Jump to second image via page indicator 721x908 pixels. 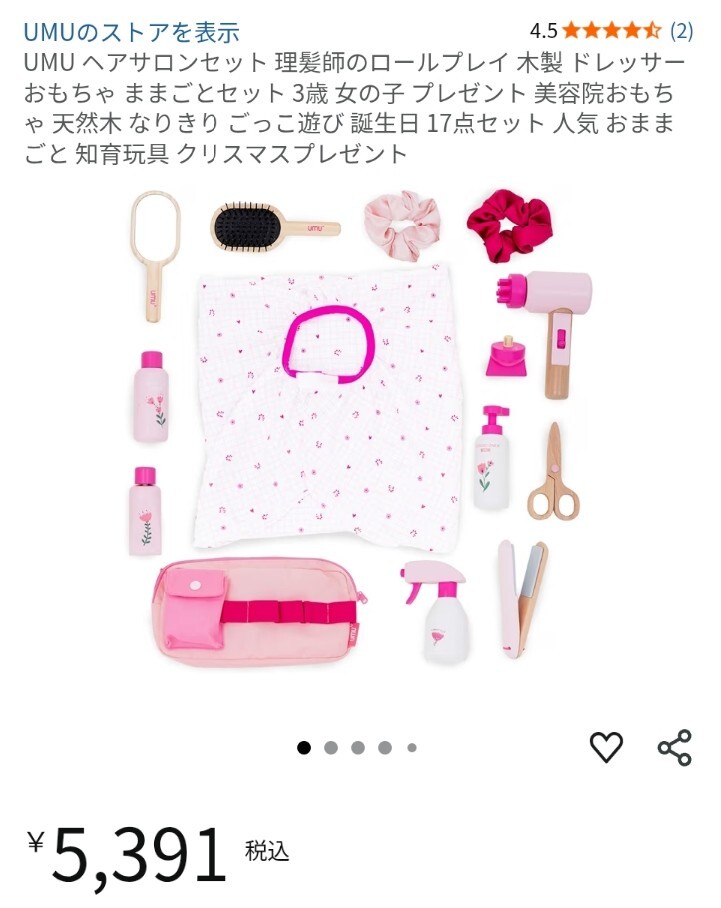pyautogui.click(x=331, y=747)
